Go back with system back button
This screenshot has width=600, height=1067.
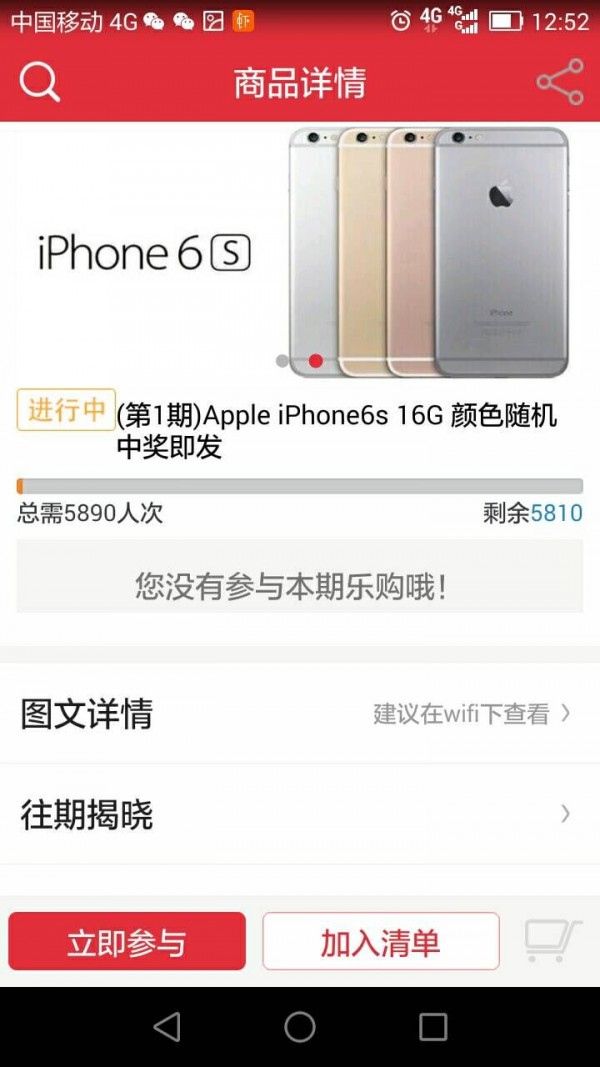(167, 1026)
